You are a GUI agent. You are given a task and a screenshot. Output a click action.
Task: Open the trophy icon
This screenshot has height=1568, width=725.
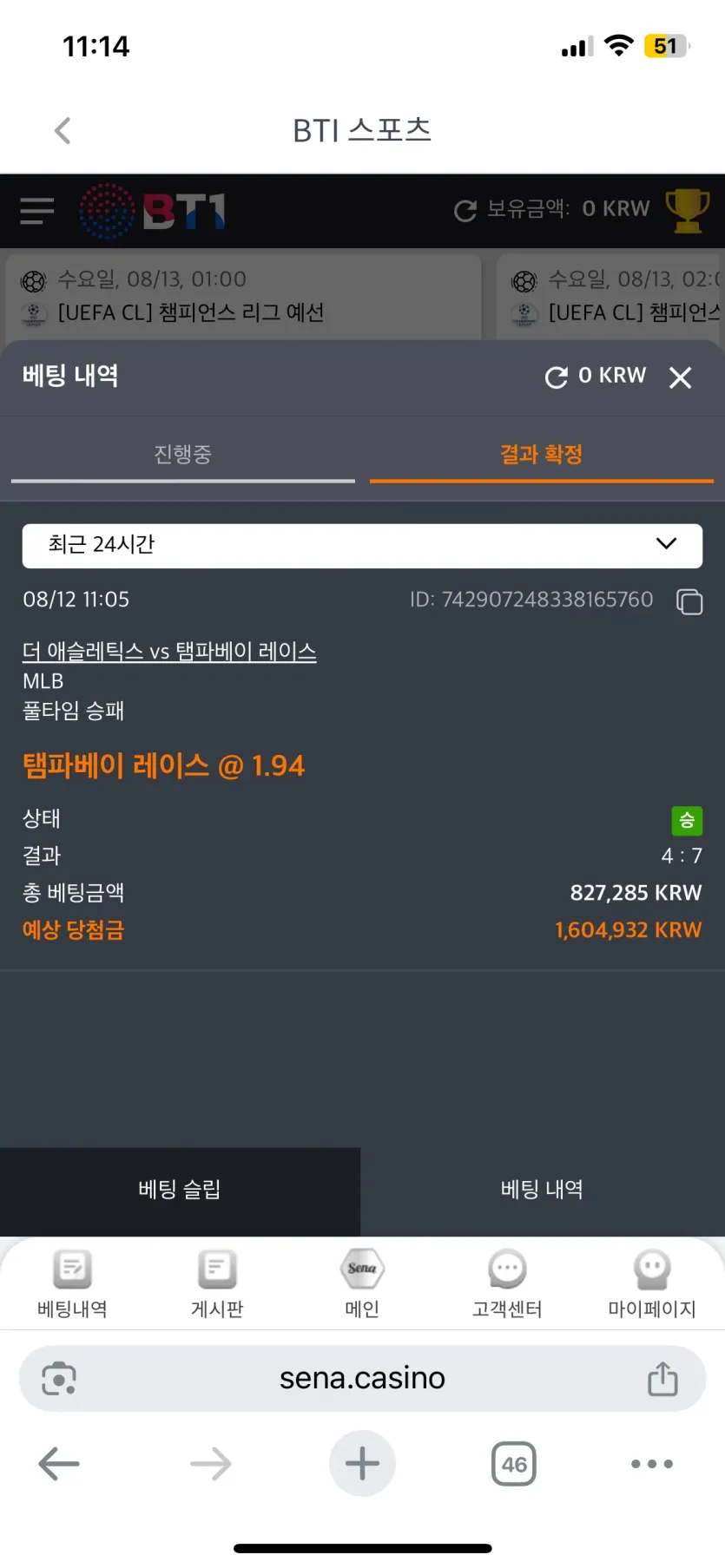[x=687, y=210]
